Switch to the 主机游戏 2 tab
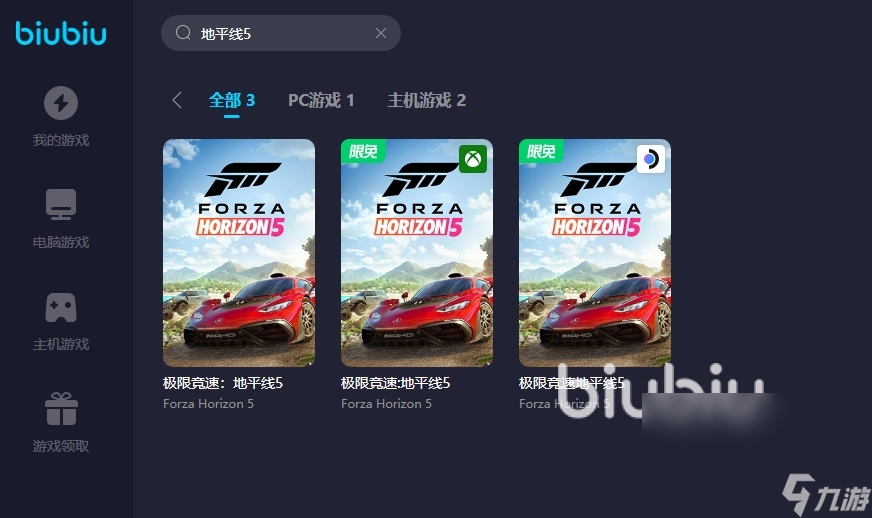This screenshot has width=872, height=518. pyautogui.click(x=427, y=100)
